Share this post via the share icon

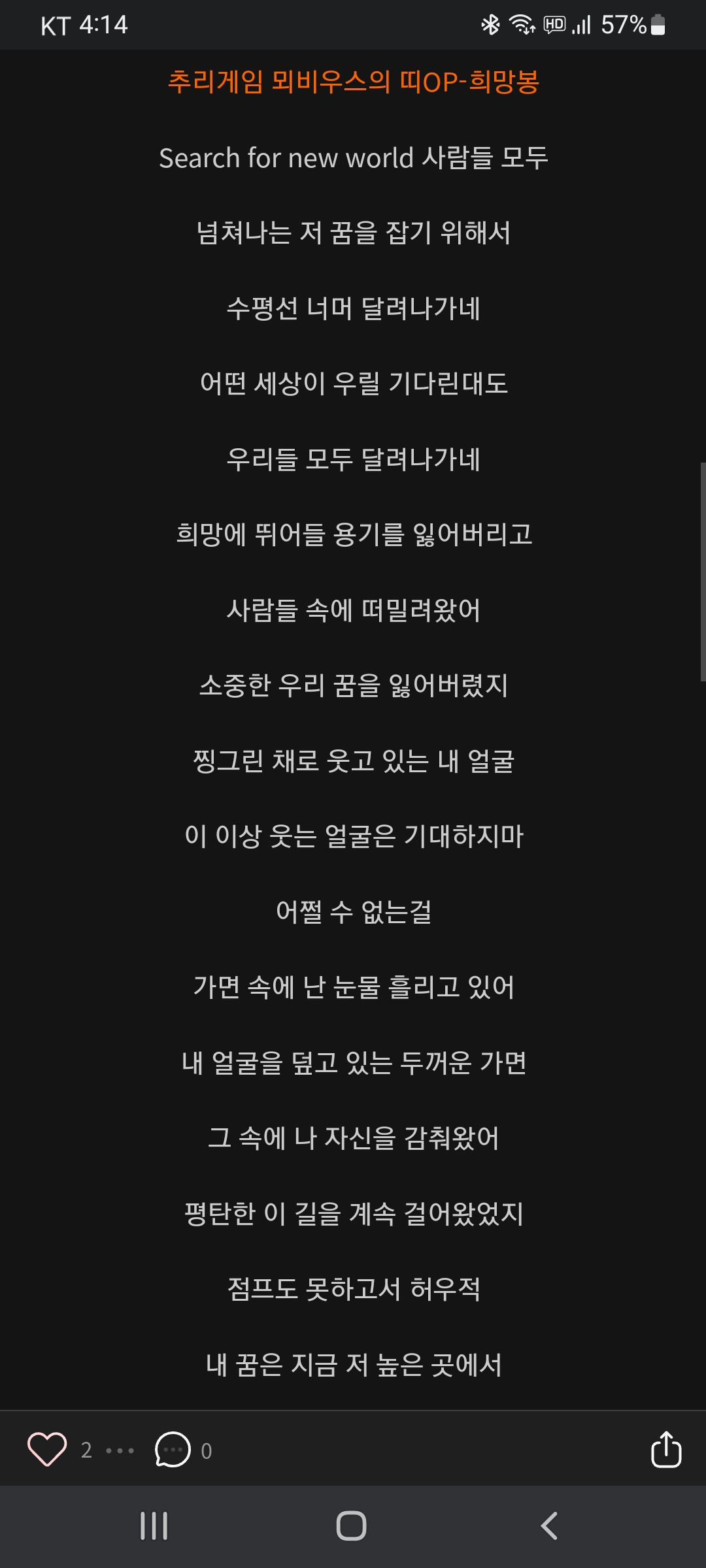click(x=666, y=1449)
